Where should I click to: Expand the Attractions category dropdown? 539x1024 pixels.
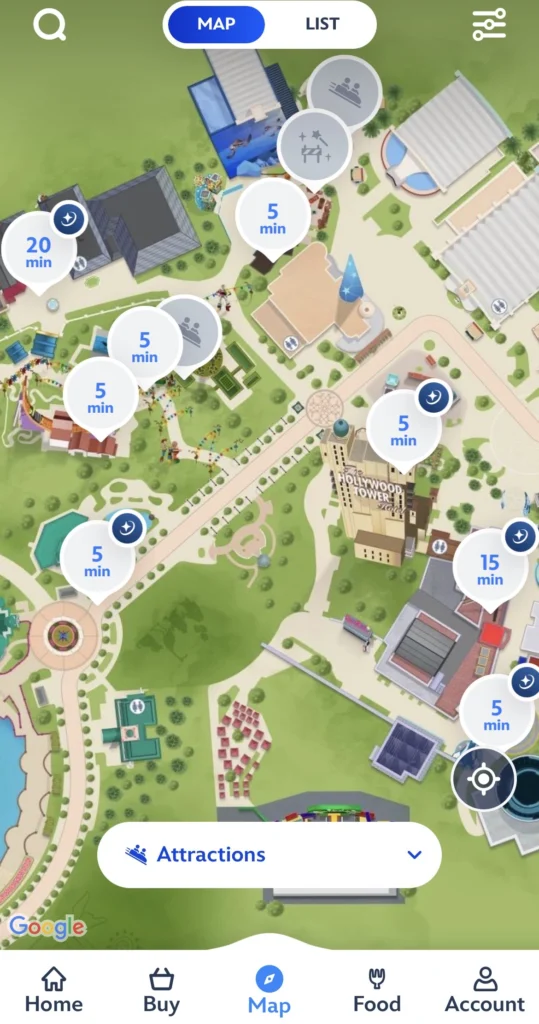pos(269,854)
